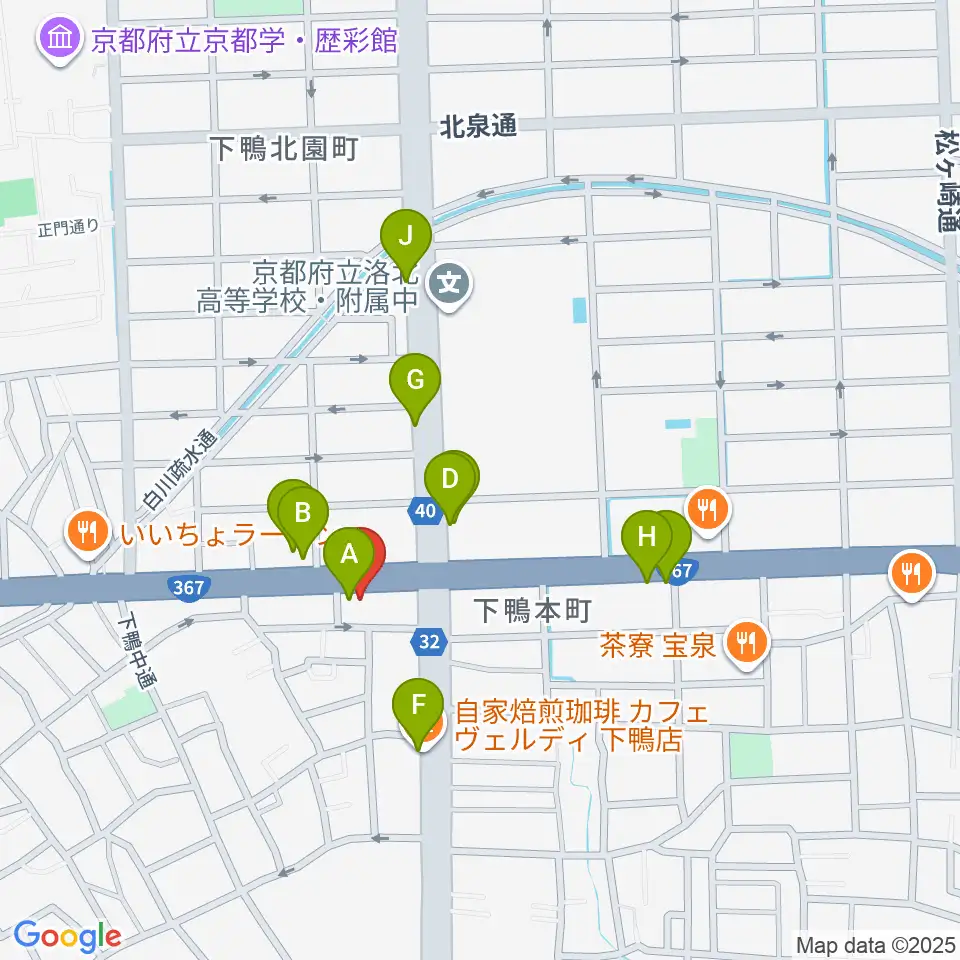Open the 京都府立京都学・歴彩館 museum pin
The image size is (960, 960).
(60, 39)
